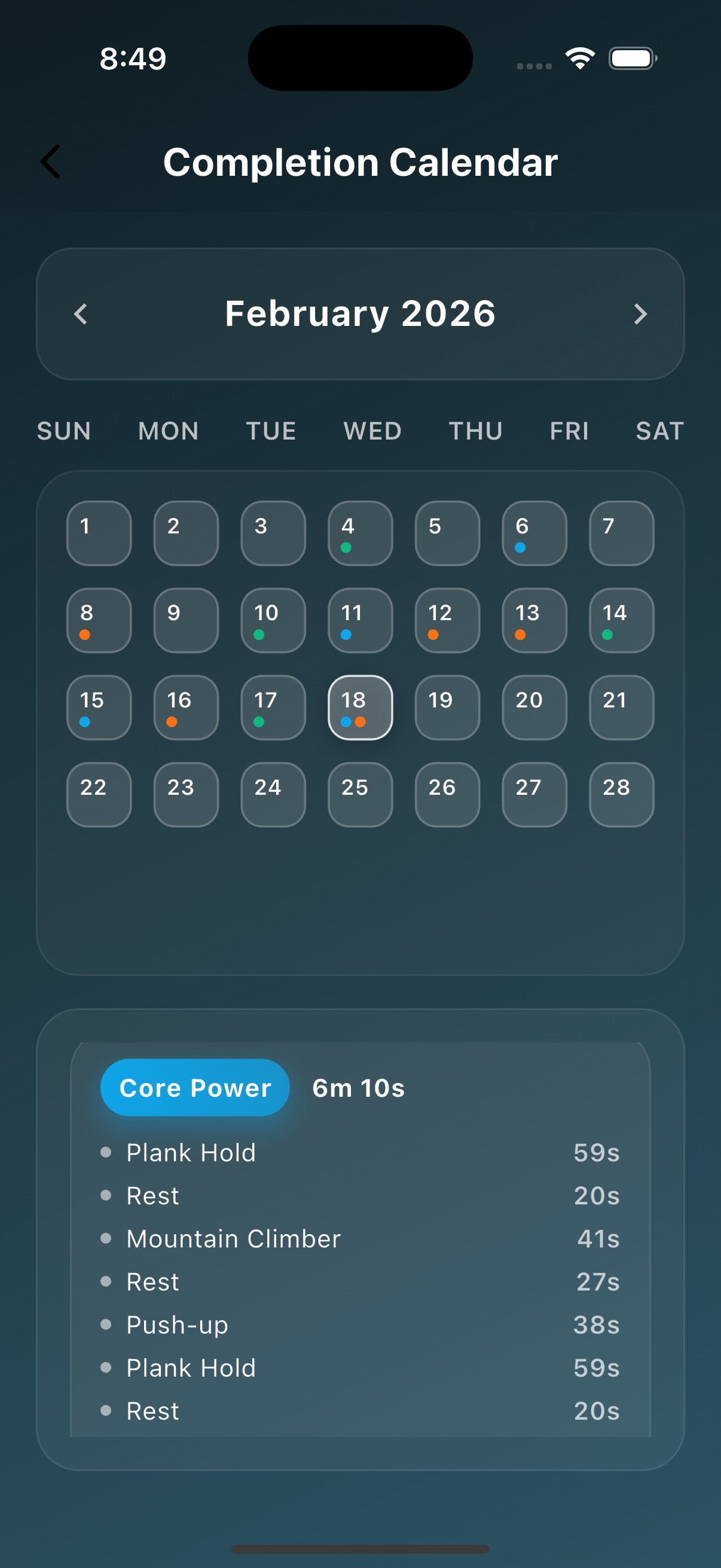Image resolution: width=721 pixels, height=1568 pixels.
Task: Select day 14 in the calendar
Action: [621, 620]
